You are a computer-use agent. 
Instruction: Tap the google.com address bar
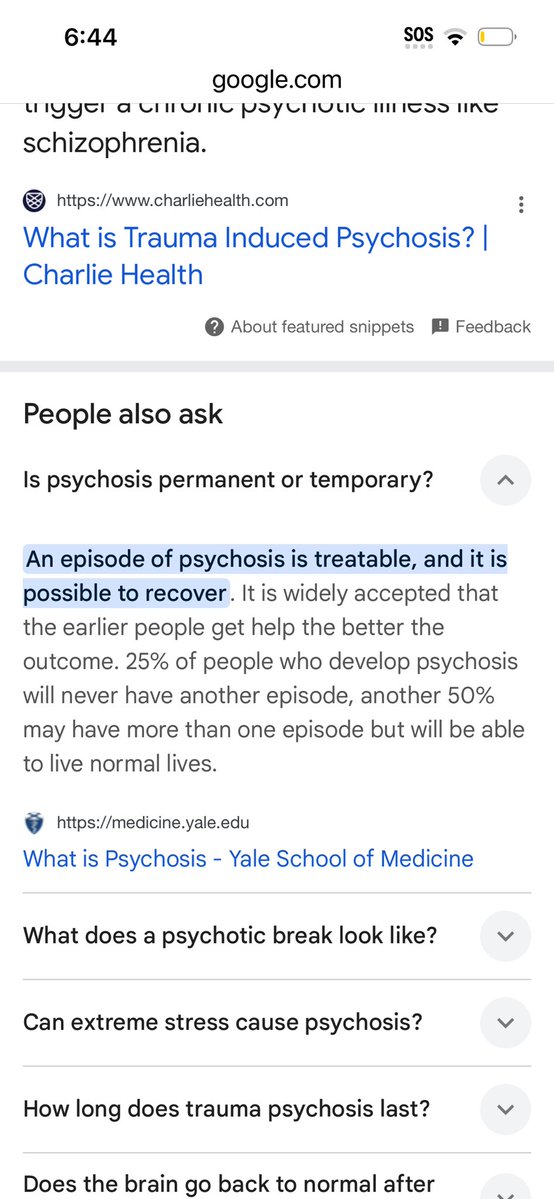point(277,80)
